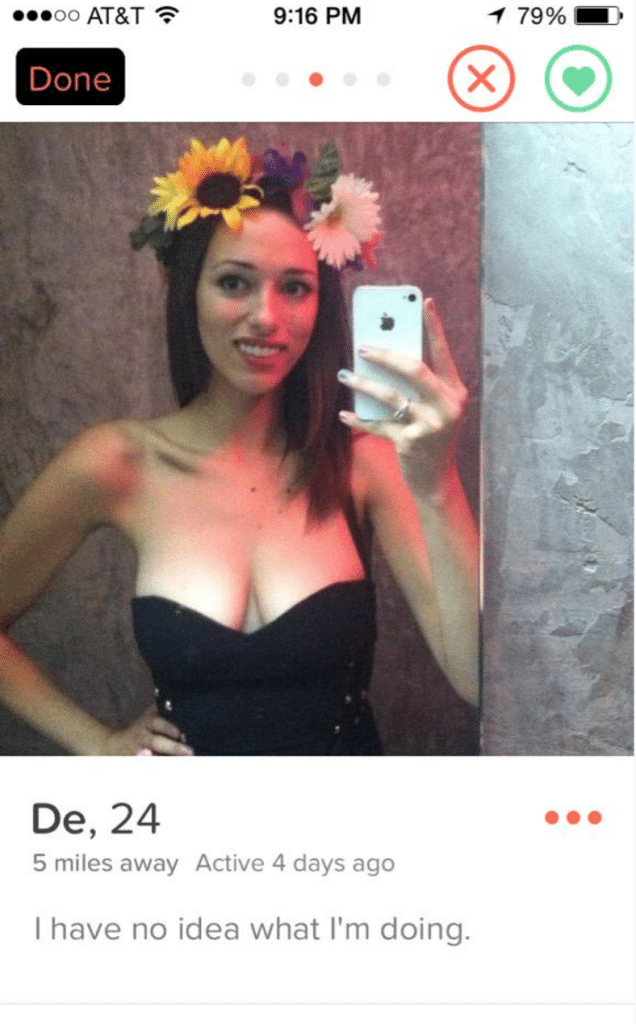Reject this profile with the X button
The image size is (636, 1024).
[481, 78]
